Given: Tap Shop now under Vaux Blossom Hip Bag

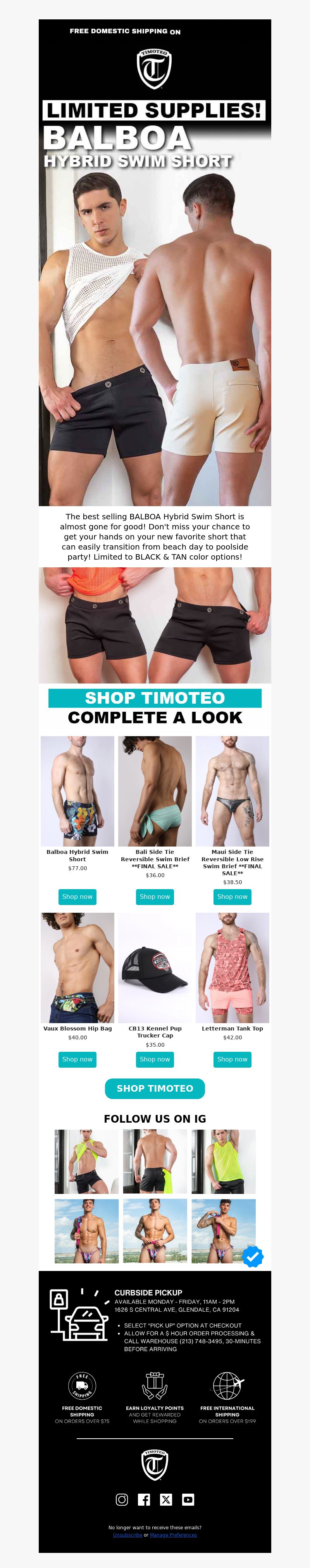Looking at the screenshot, I should (77, 1059).
